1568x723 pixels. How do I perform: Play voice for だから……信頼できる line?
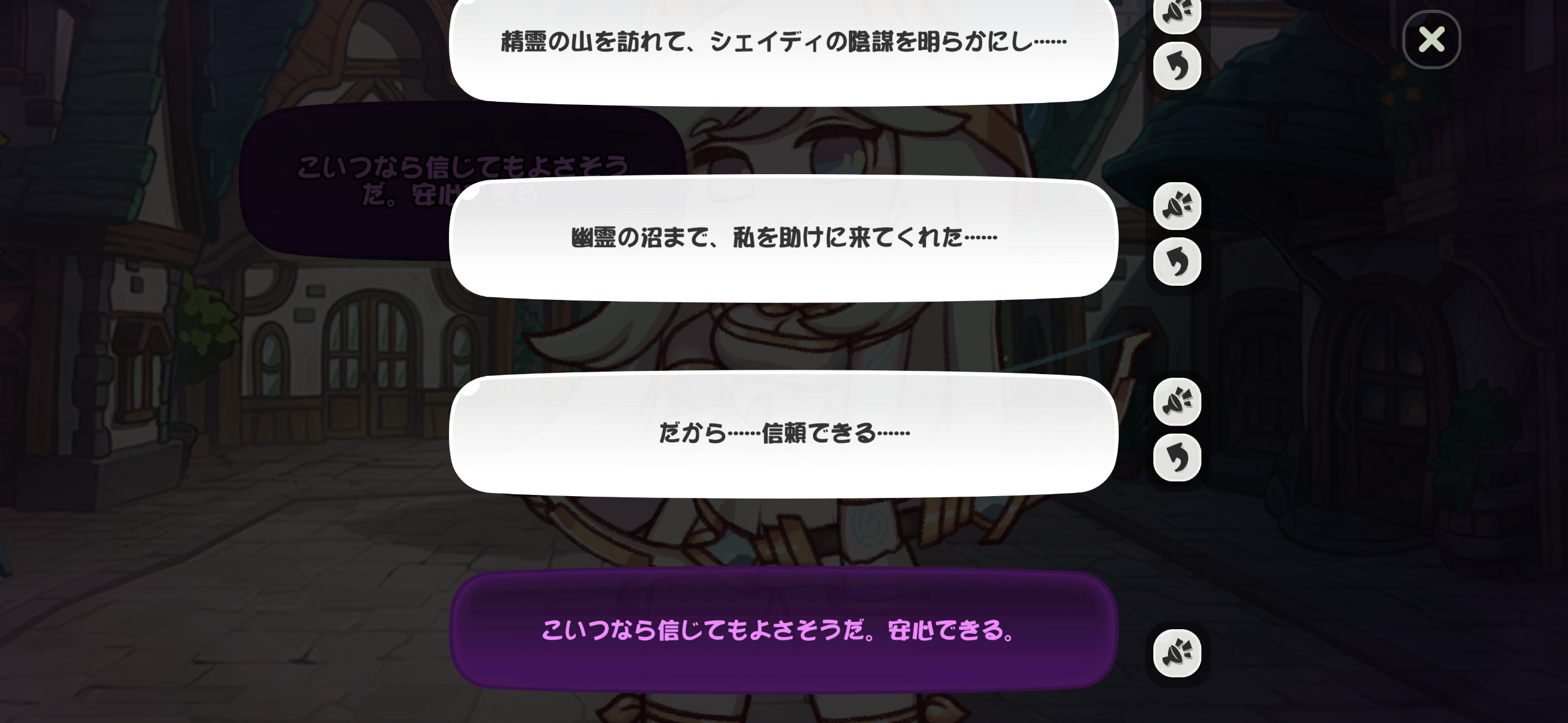tap(1177, 402)
